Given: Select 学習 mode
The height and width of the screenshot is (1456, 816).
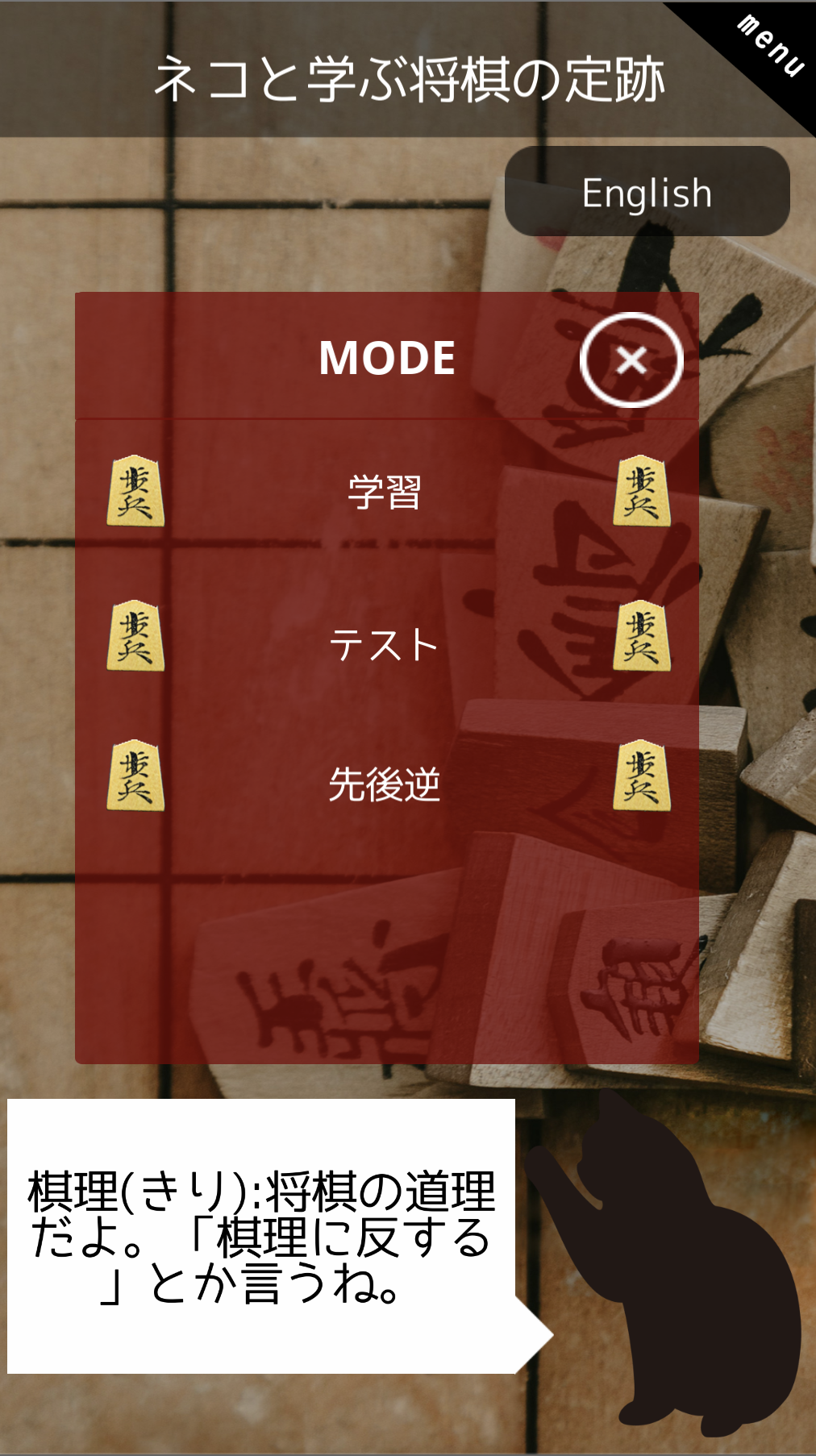Looking at the screenshot, I should tap(385, 492).
